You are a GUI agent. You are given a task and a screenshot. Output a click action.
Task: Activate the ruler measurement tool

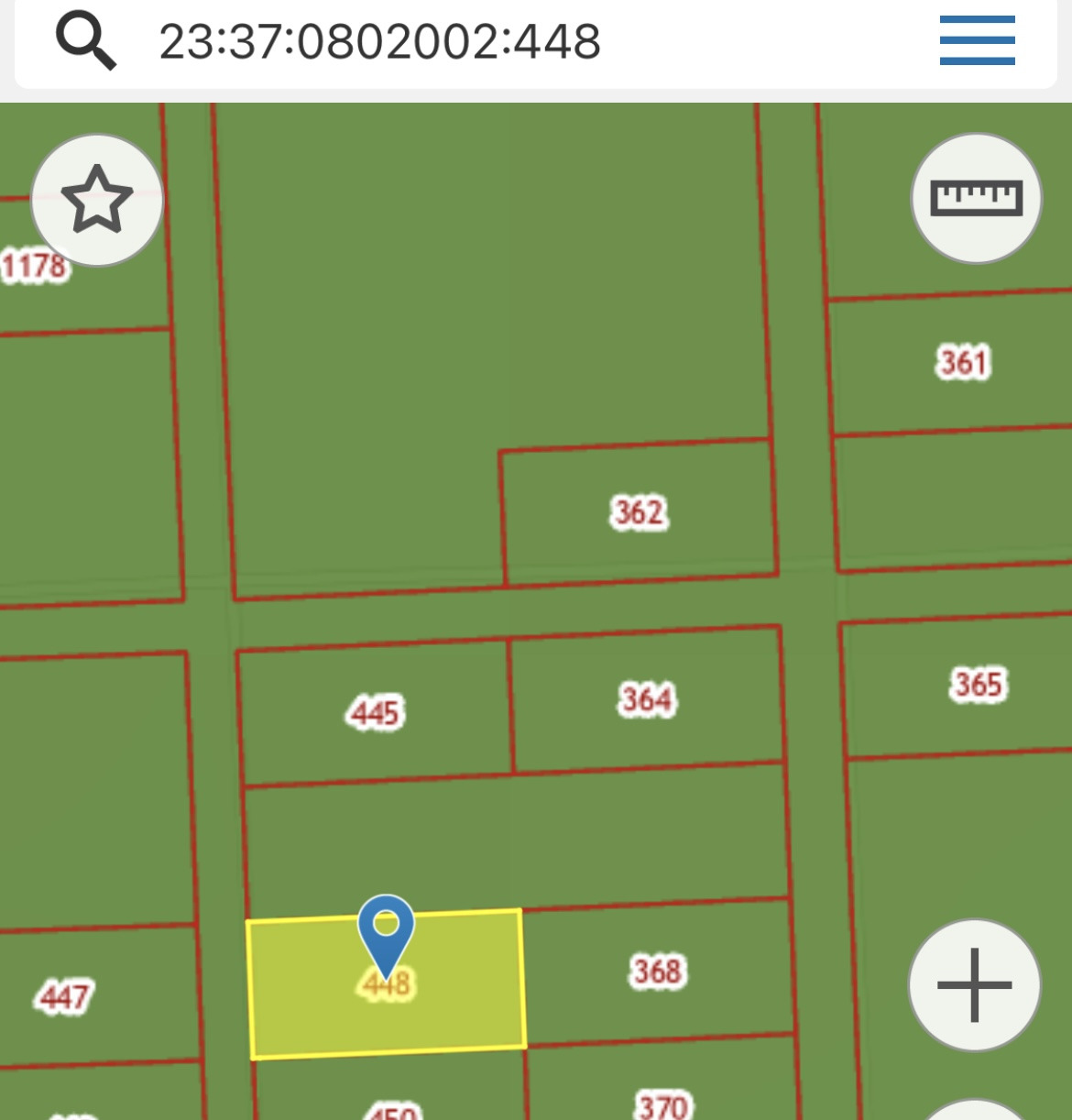tap(976, 198)
